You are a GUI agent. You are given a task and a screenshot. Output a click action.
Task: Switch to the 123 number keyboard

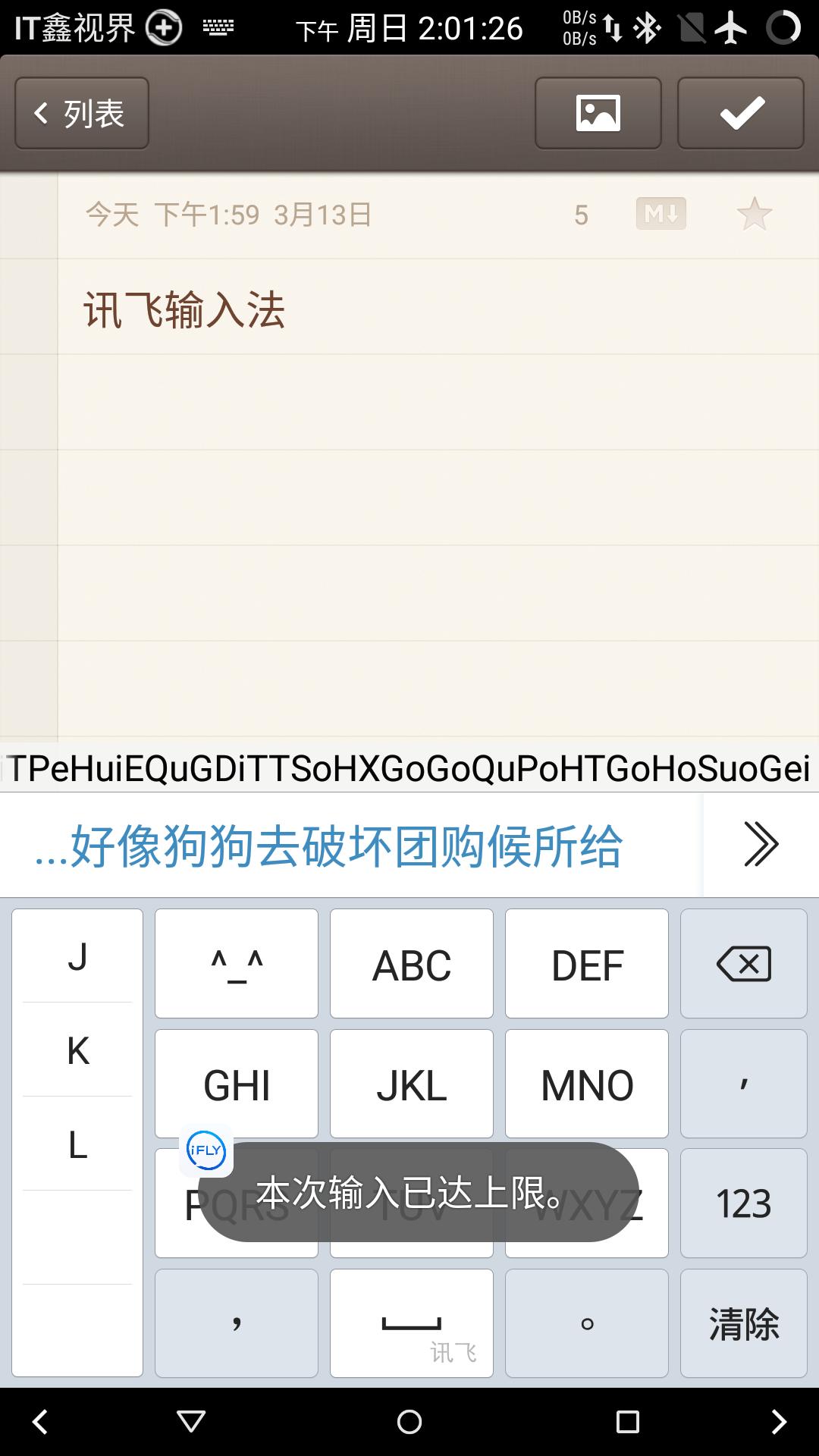click(743, 1203)
